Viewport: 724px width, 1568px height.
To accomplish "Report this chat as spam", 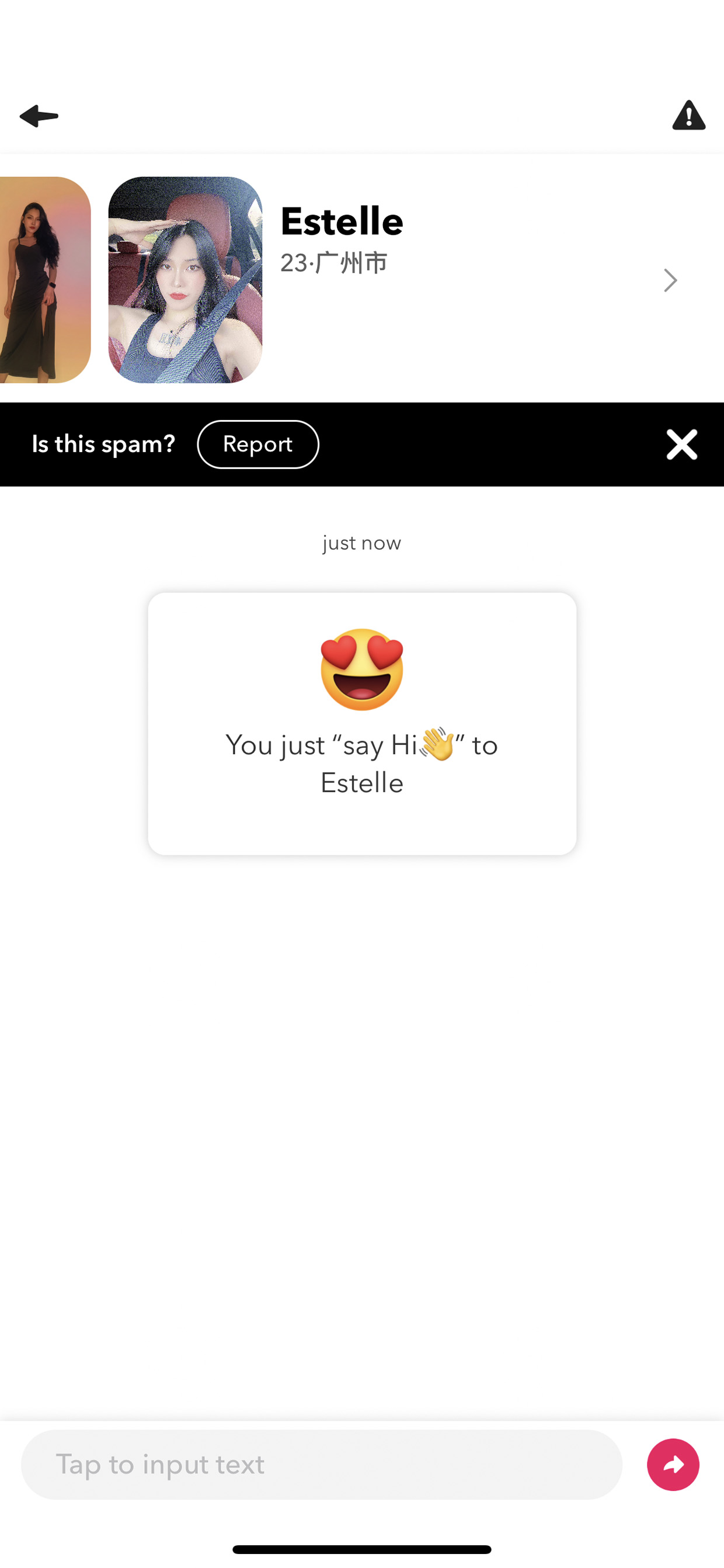I will (x=258, y=445).
